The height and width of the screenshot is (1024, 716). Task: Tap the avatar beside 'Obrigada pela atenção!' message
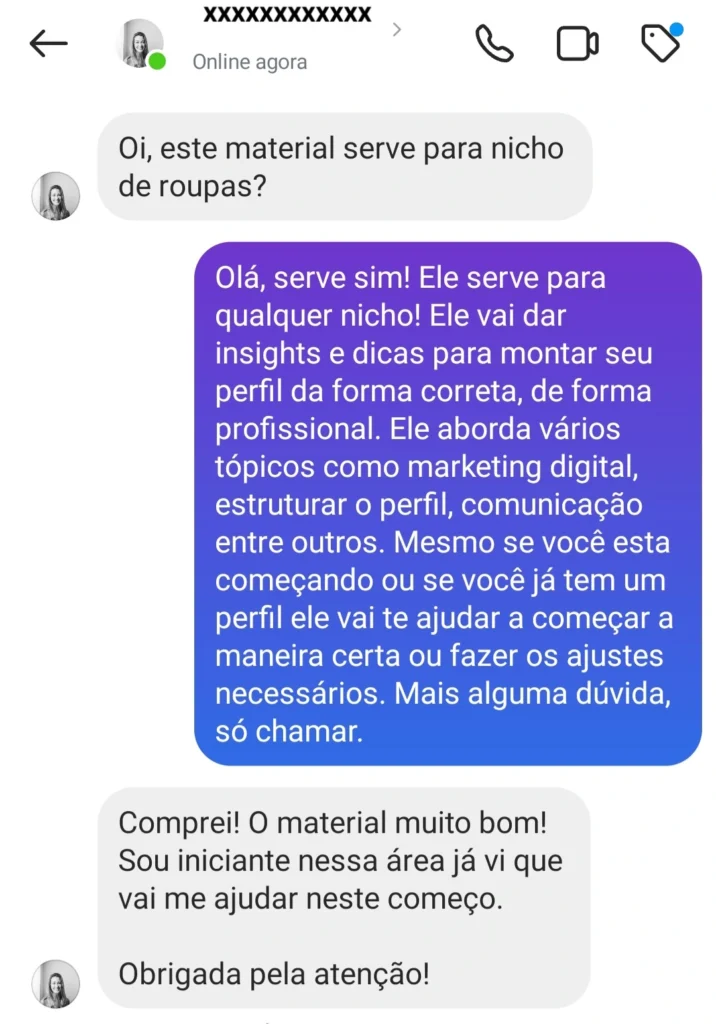[x=55, y=983]
